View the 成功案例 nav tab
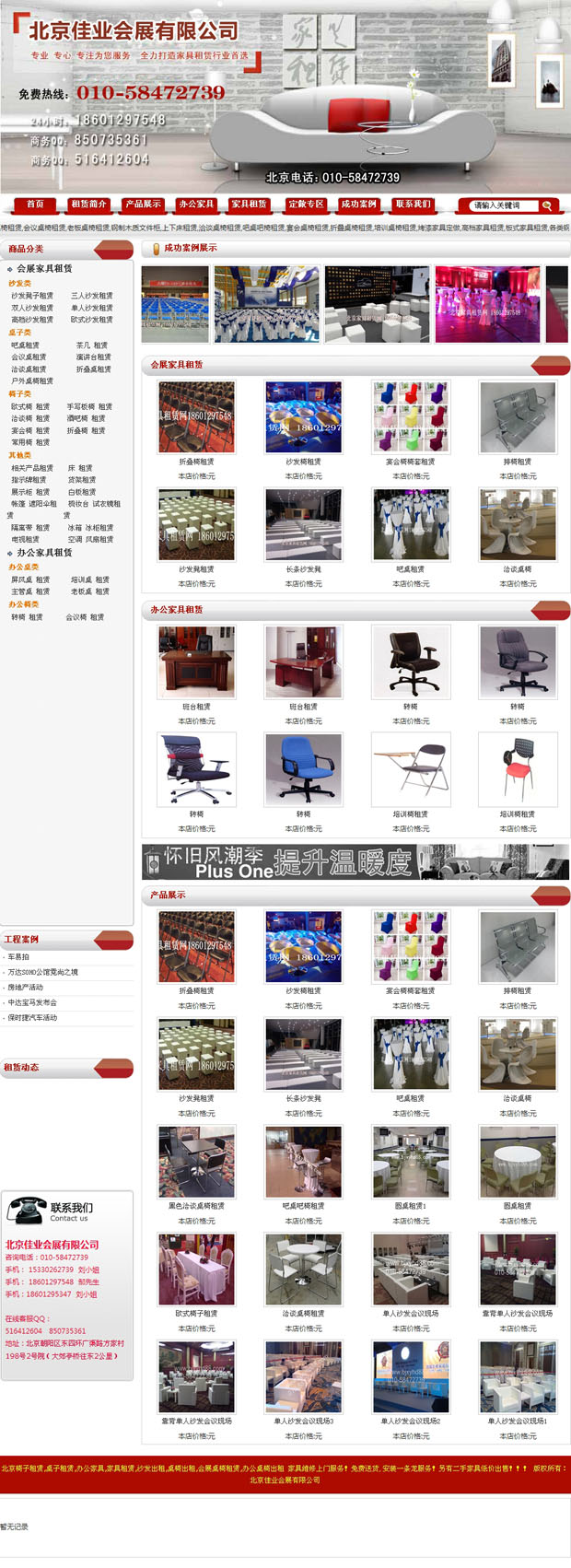The width and height of the screenshot is (571, 1568). point(358,205)
